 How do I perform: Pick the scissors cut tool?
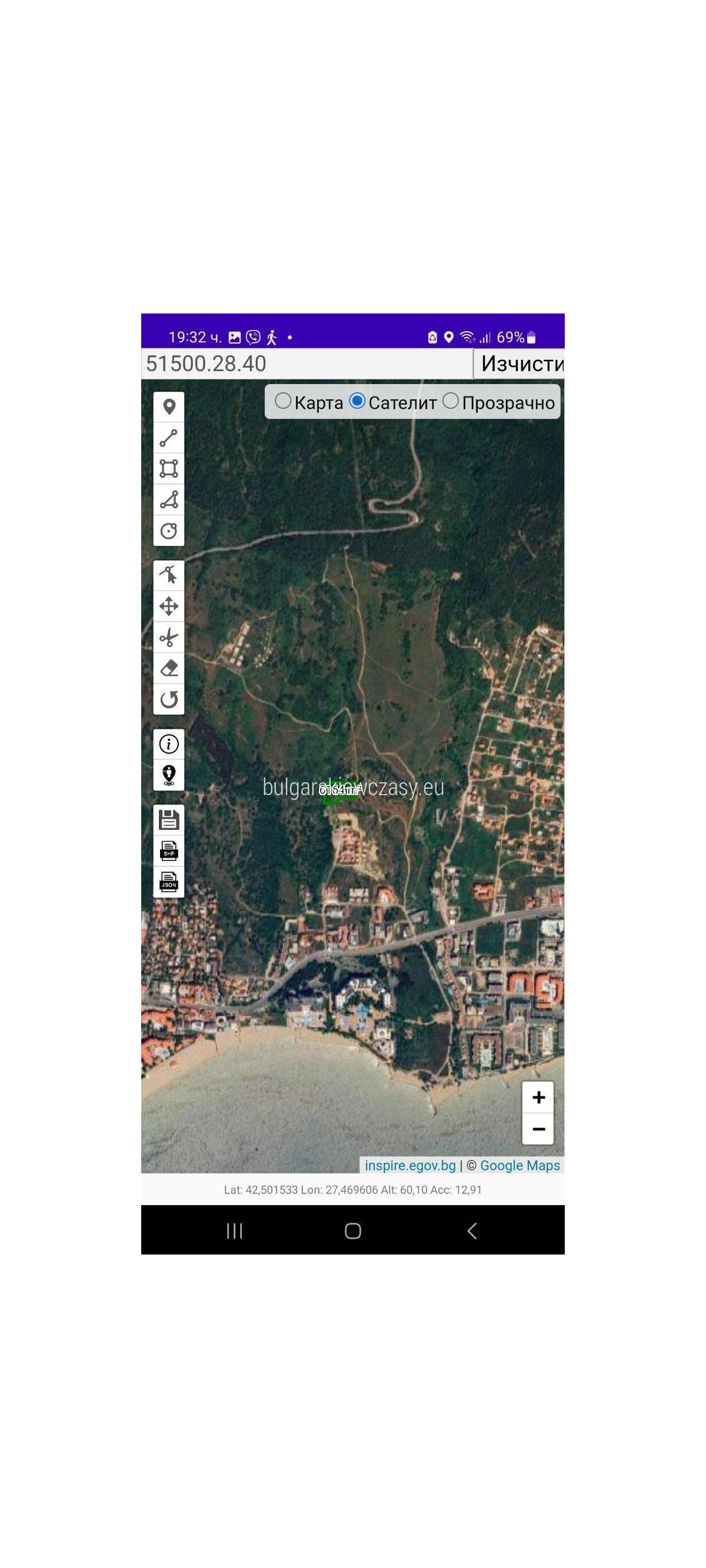[169, 638]
